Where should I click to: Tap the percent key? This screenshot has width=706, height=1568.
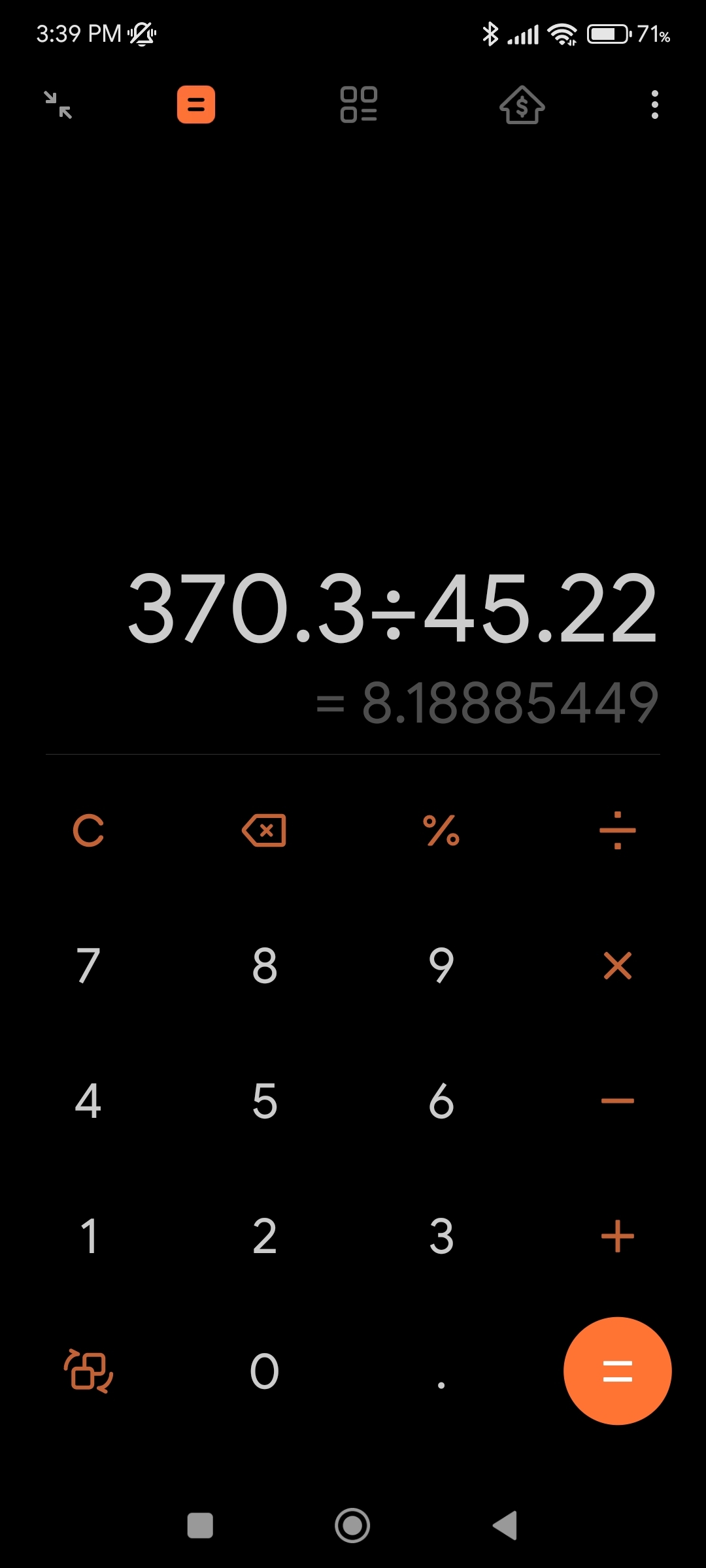click(441, 830)
